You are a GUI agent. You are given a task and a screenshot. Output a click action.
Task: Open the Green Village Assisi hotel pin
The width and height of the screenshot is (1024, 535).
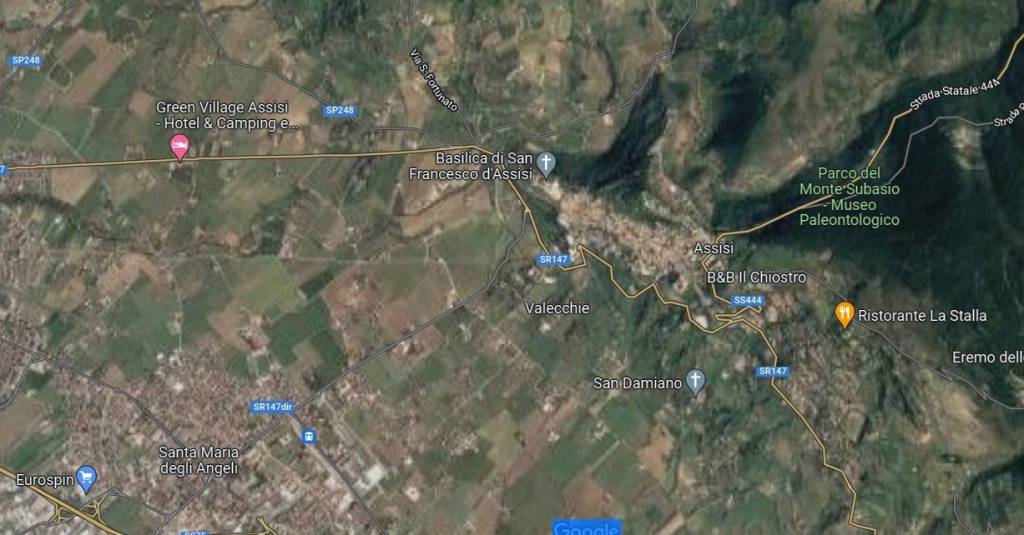click(179, 149)
